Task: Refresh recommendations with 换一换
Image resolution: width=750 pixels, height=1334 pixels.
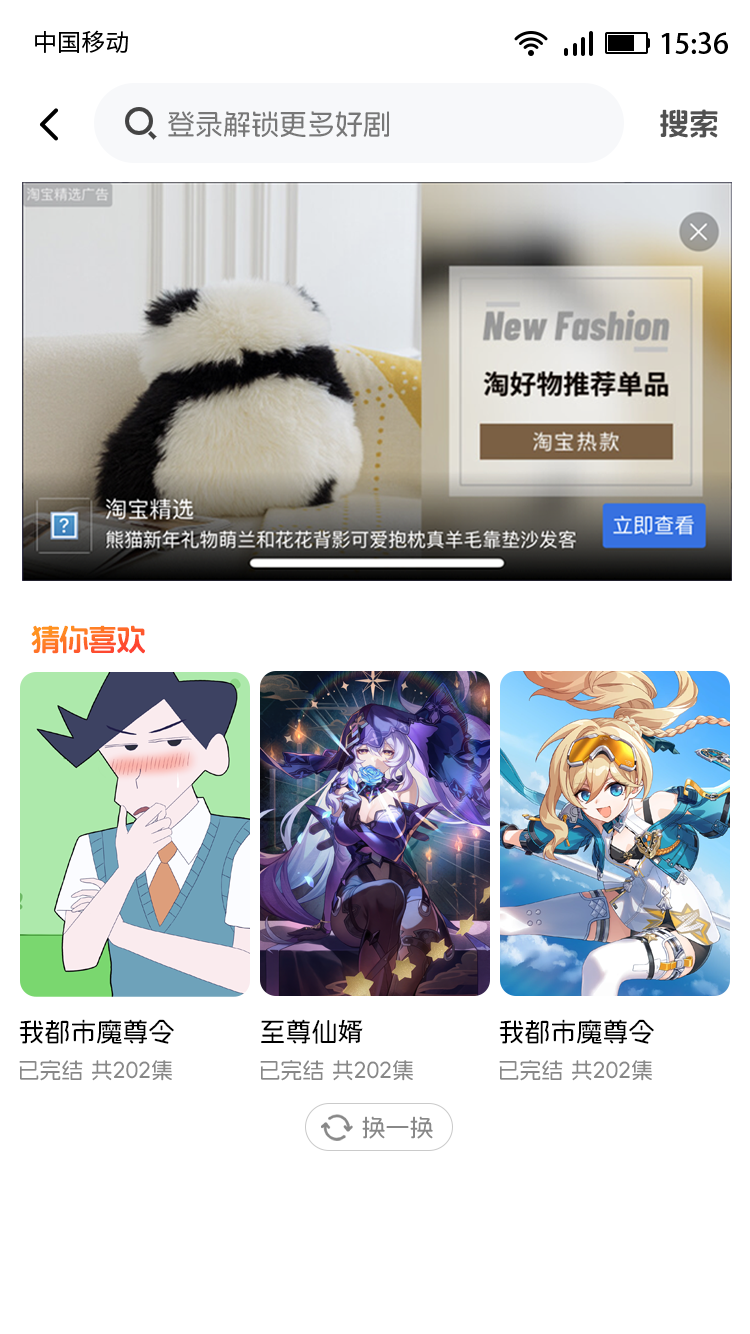Action: tap(379, 1128)
